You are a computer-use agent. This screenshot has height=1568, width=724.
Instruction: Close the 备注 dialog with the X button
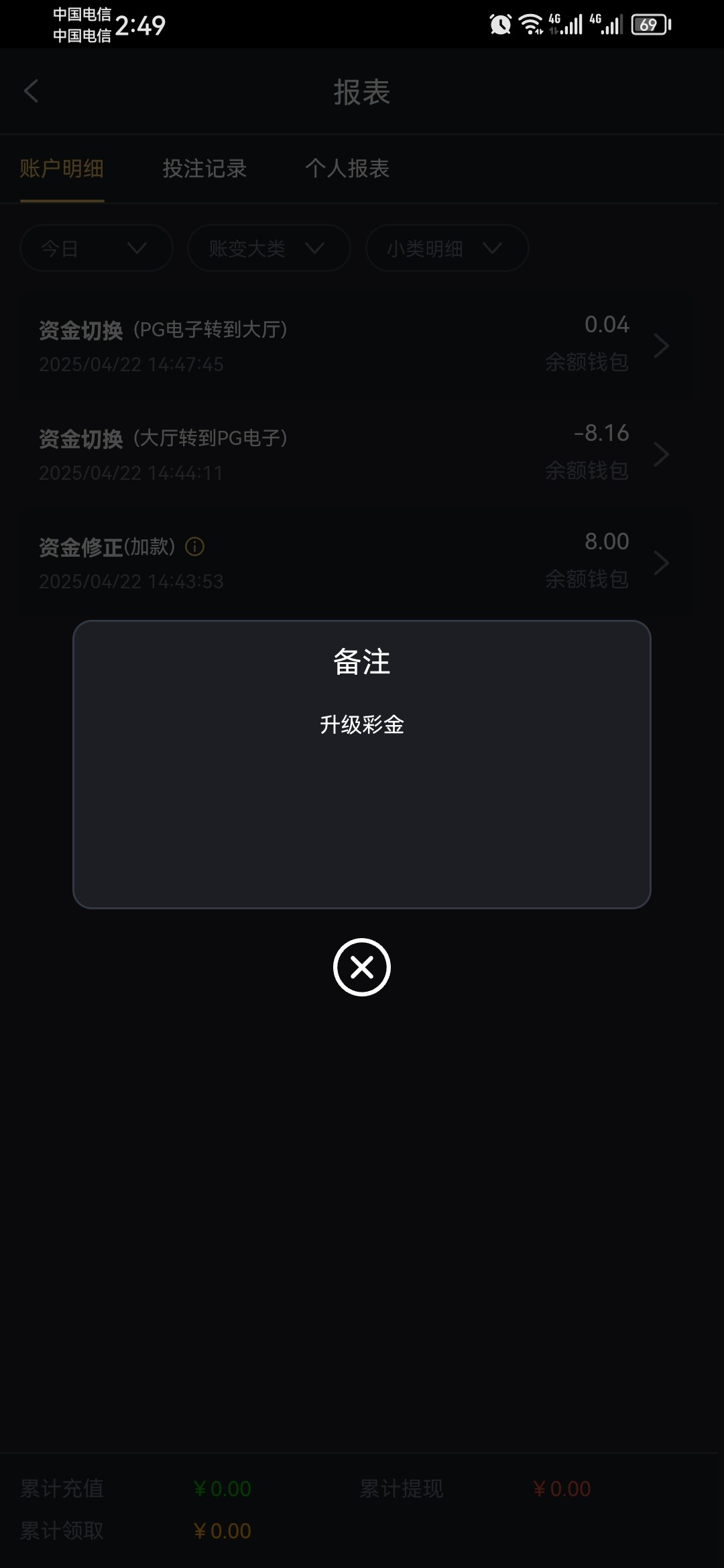click(362, 967)
